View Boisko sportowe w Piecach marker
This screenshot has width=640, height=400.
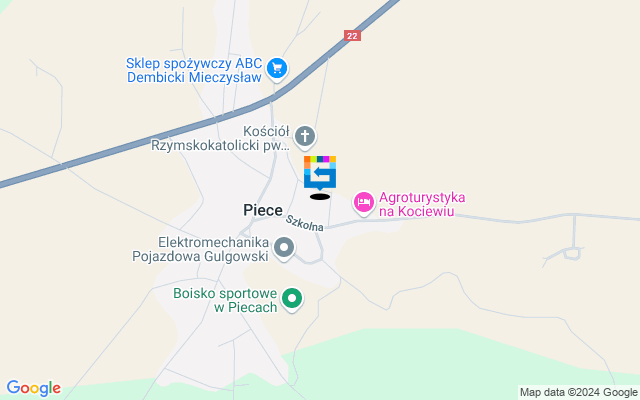292,299
